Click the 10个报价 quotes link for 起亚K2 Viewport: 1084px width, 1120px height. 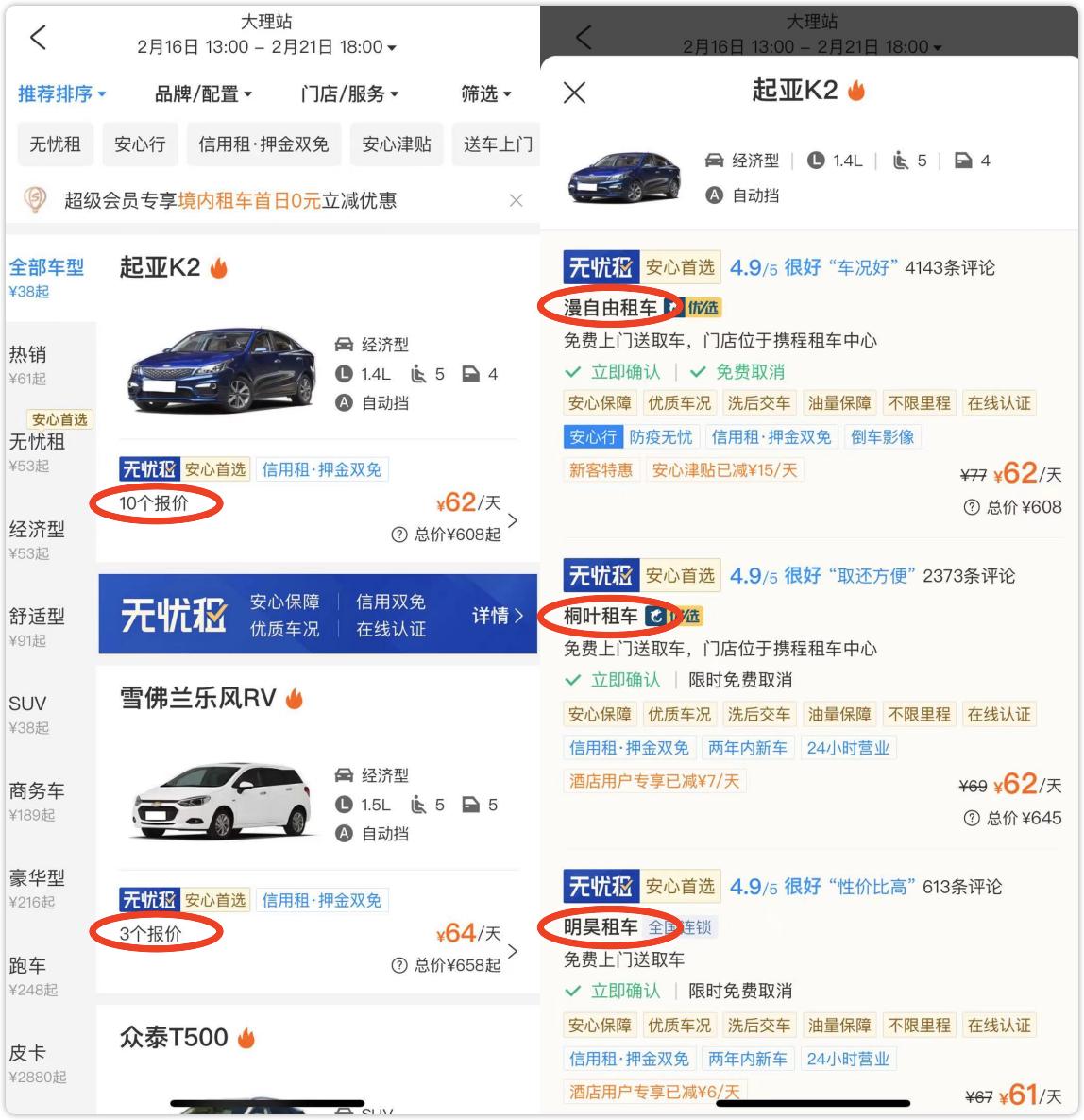156,504
